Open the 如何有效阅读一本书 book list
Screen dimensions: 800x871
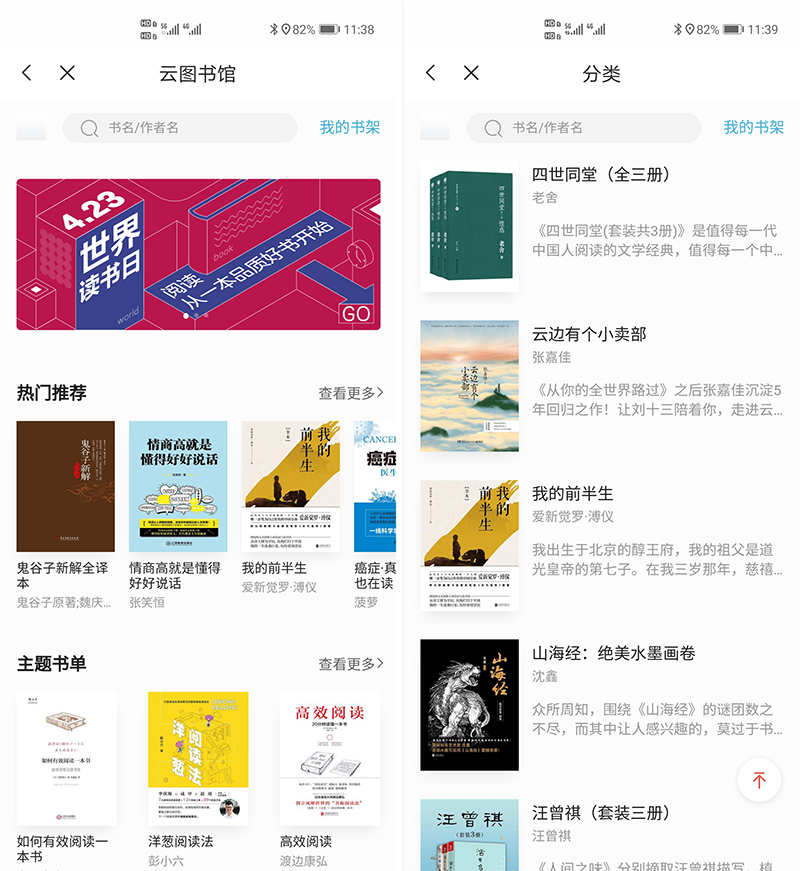(x=66, y=758)
